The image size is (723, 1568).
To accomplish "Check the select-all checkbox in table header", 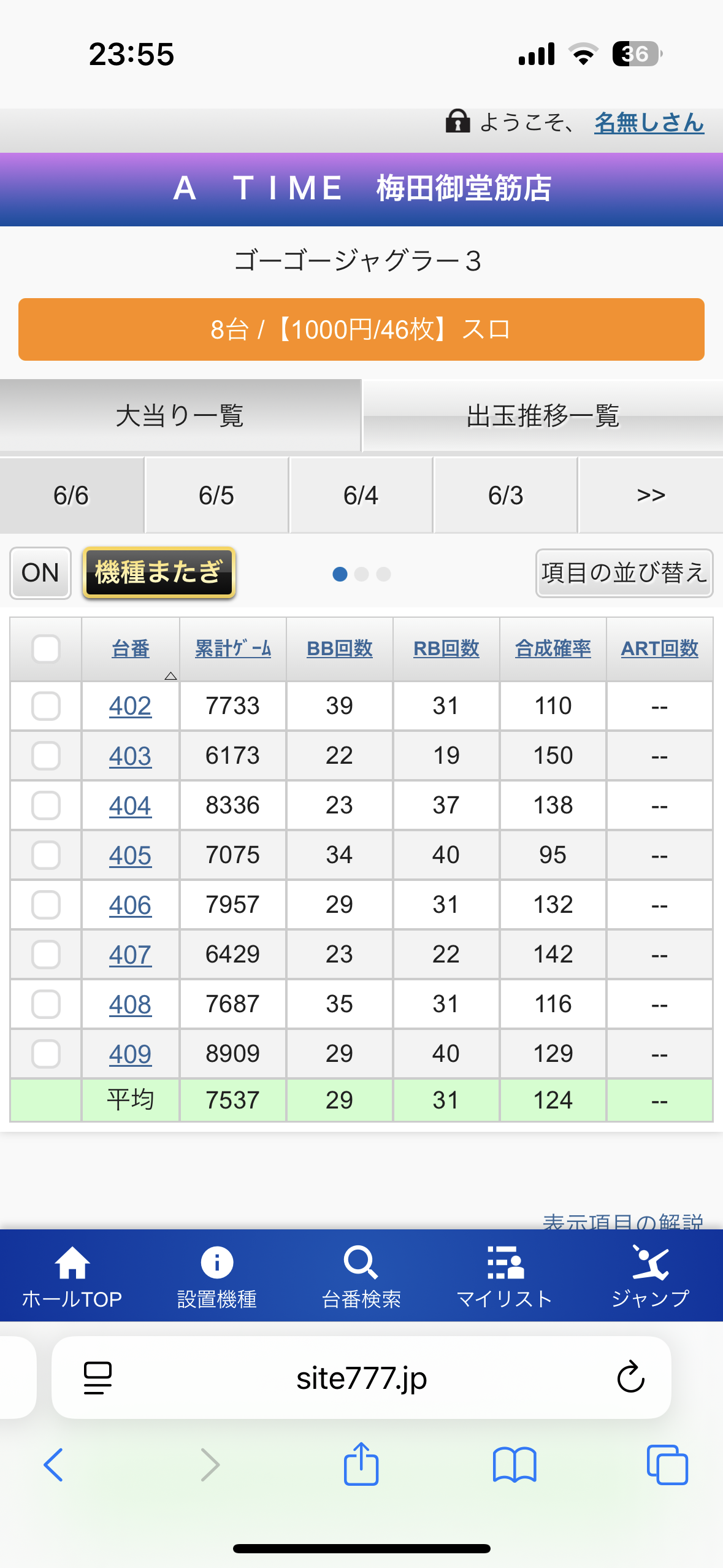I will 46,649.
